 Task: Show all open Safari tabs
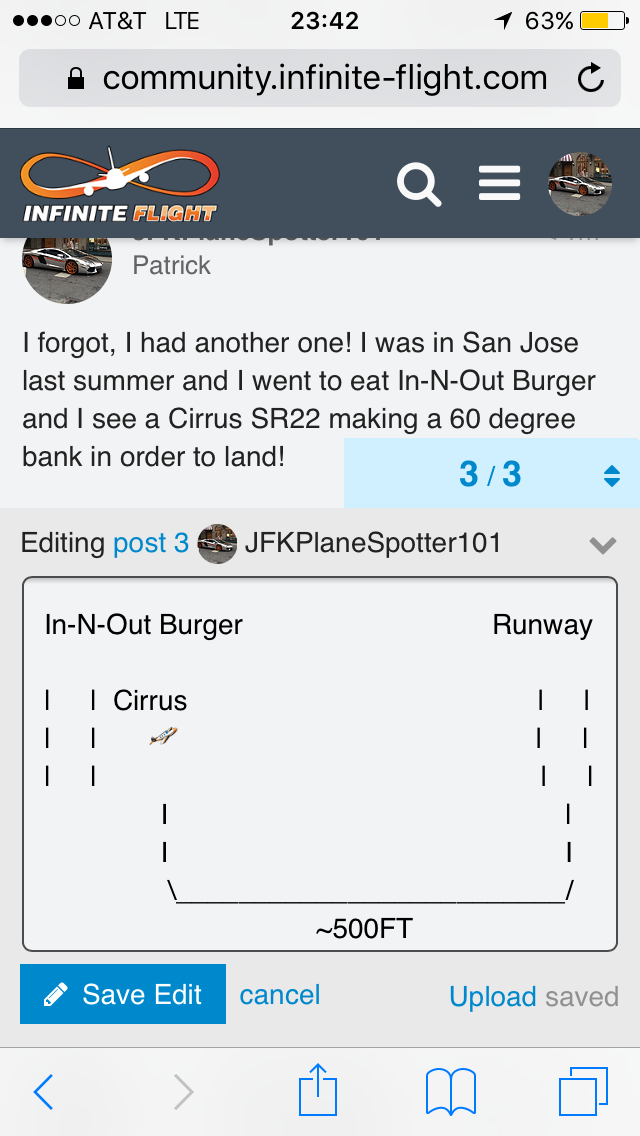click(x=583, y=1092)
